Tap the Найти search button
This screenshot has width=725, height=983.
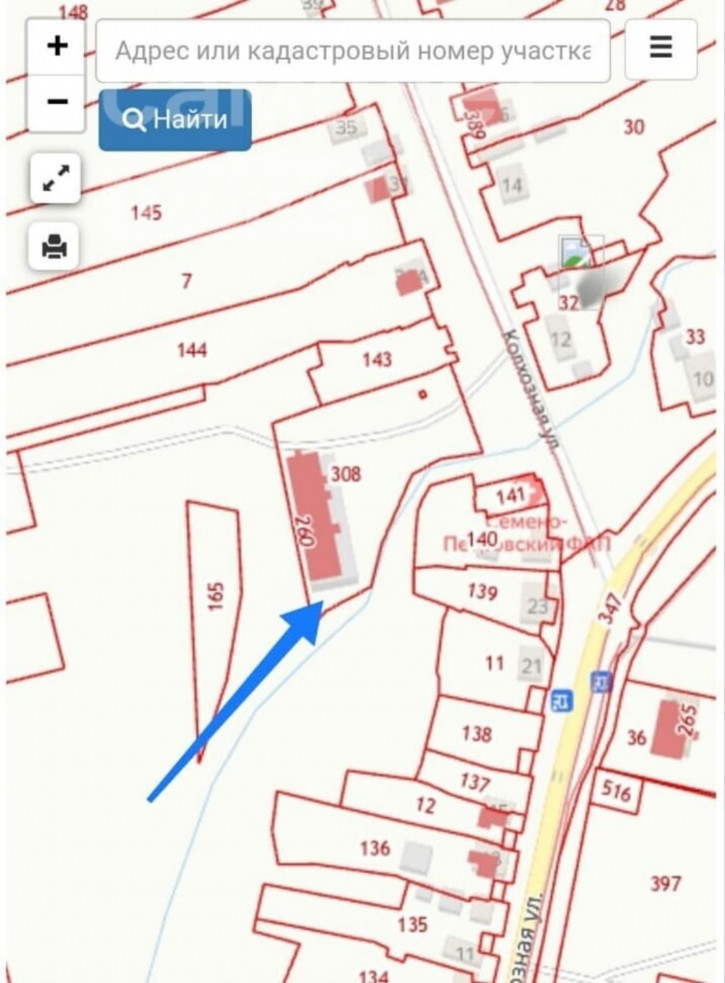tap(175, 120)
